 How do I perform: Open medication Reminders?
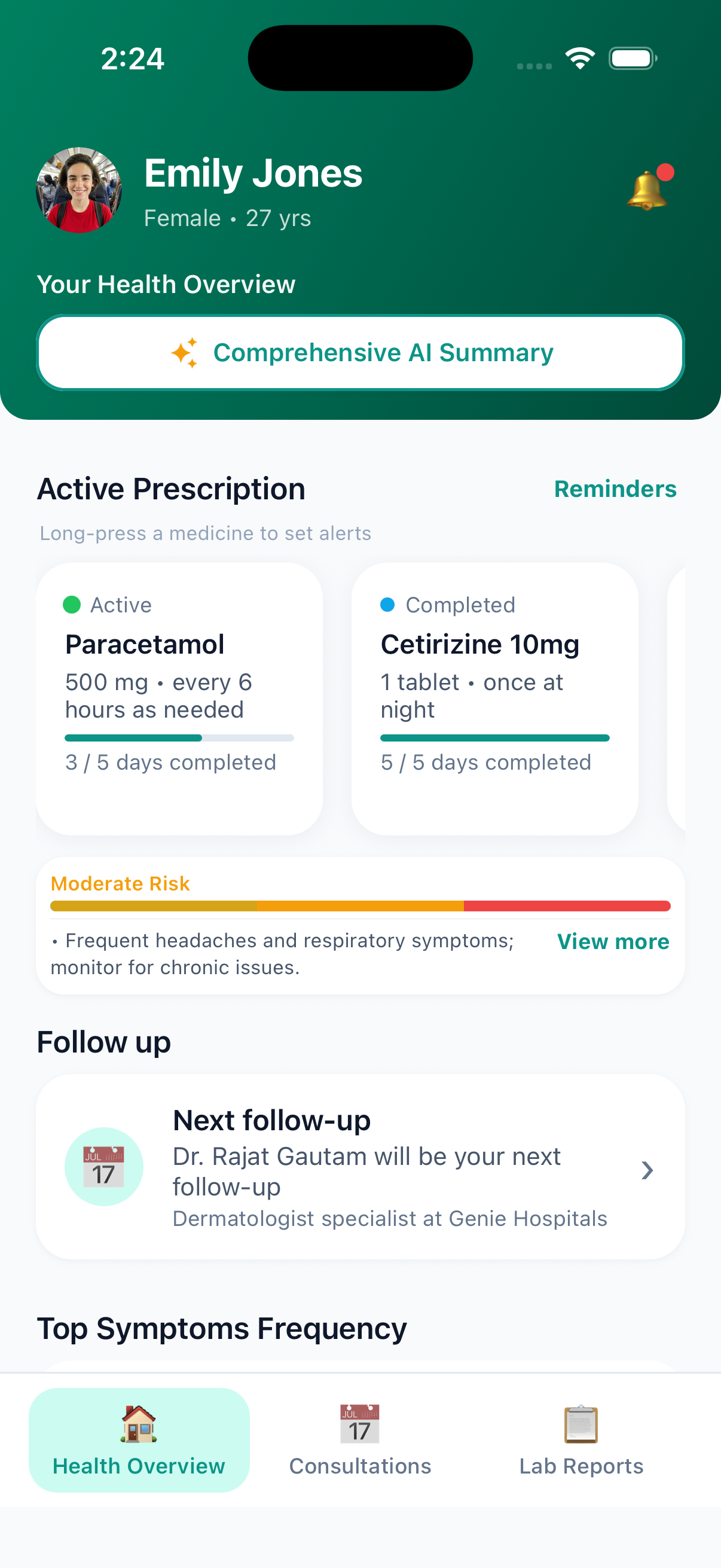pos(615,489)
